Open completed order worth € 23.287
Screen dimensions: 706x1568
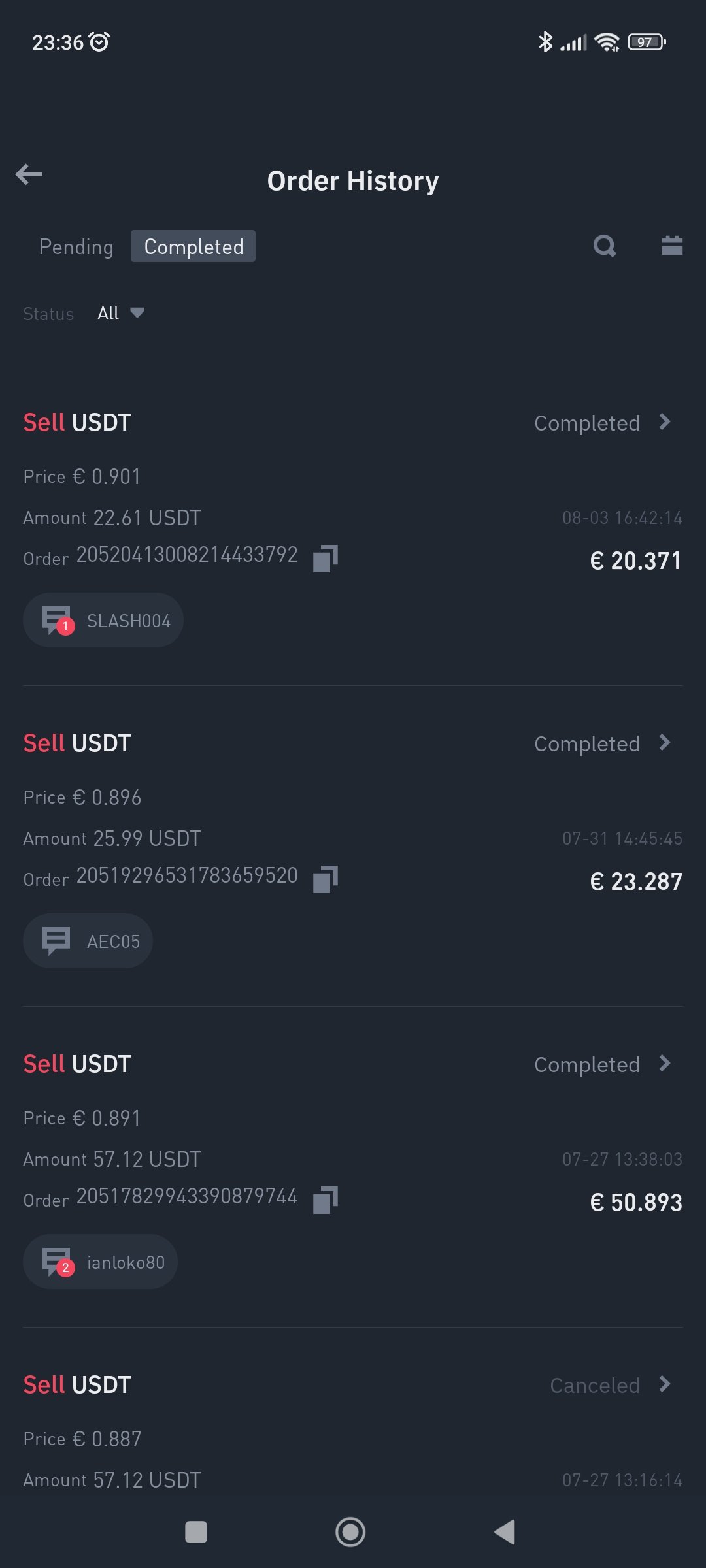click(x=603, y=743)
